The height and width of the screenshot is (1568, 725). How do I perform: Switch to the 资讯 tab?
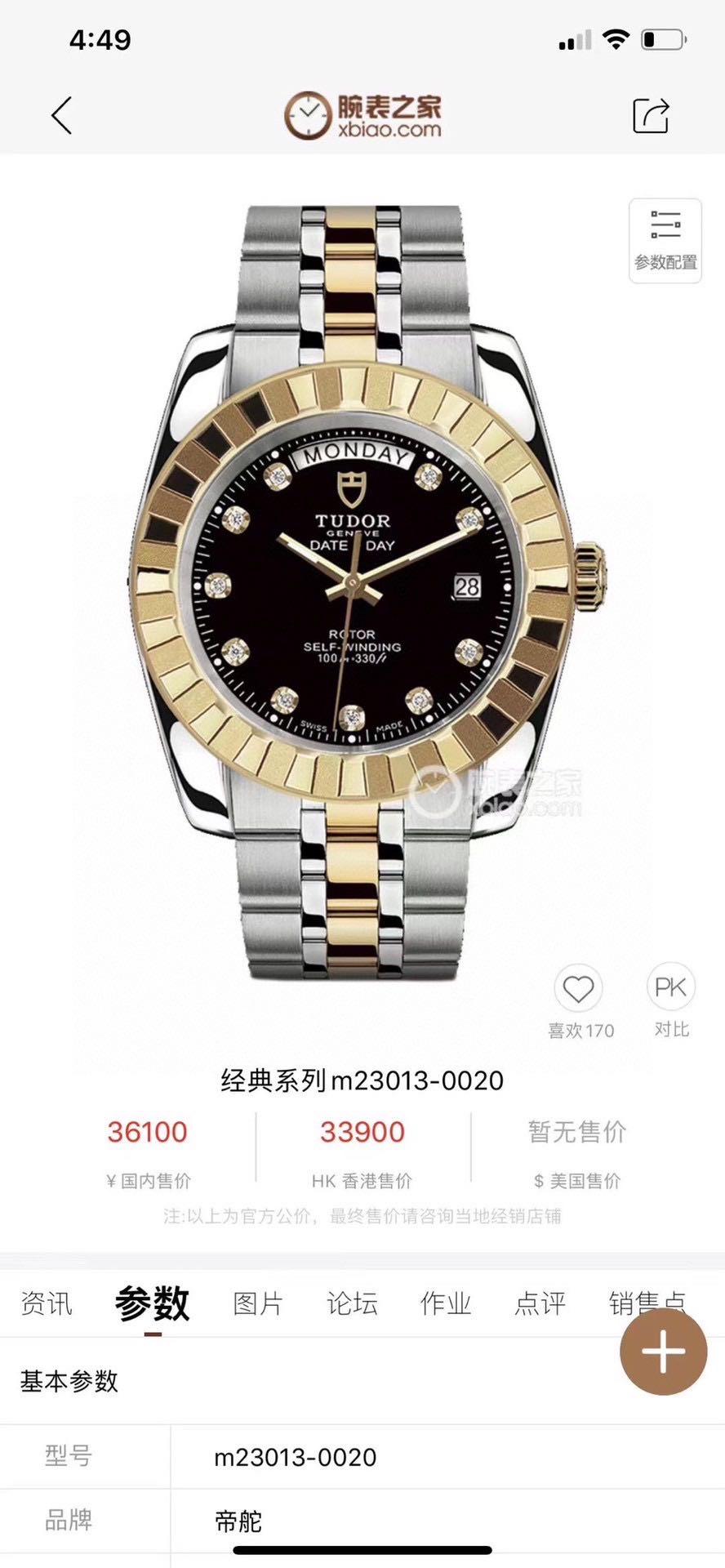pyautogui.click(x=47, y=1303)
